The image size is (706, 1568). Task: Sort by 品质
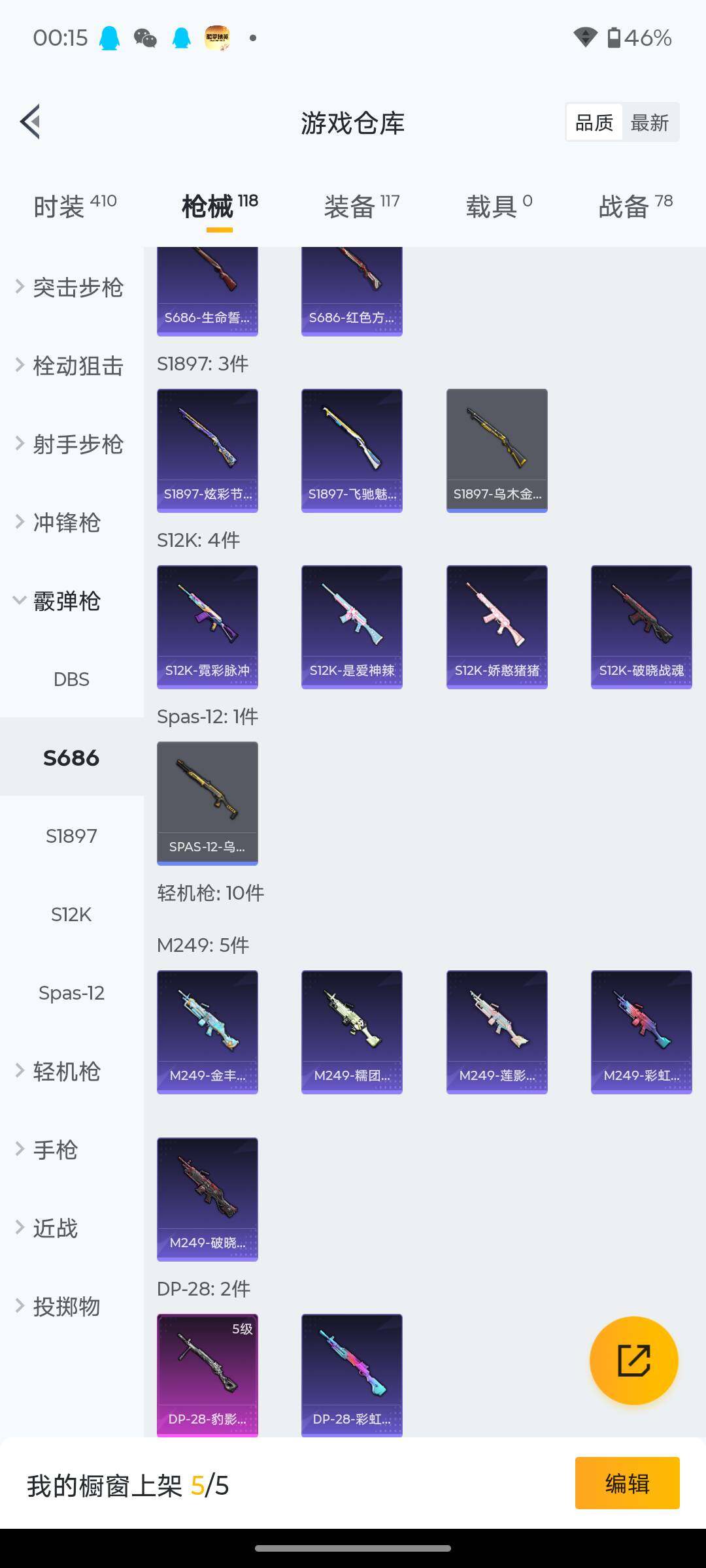[594, 122]
